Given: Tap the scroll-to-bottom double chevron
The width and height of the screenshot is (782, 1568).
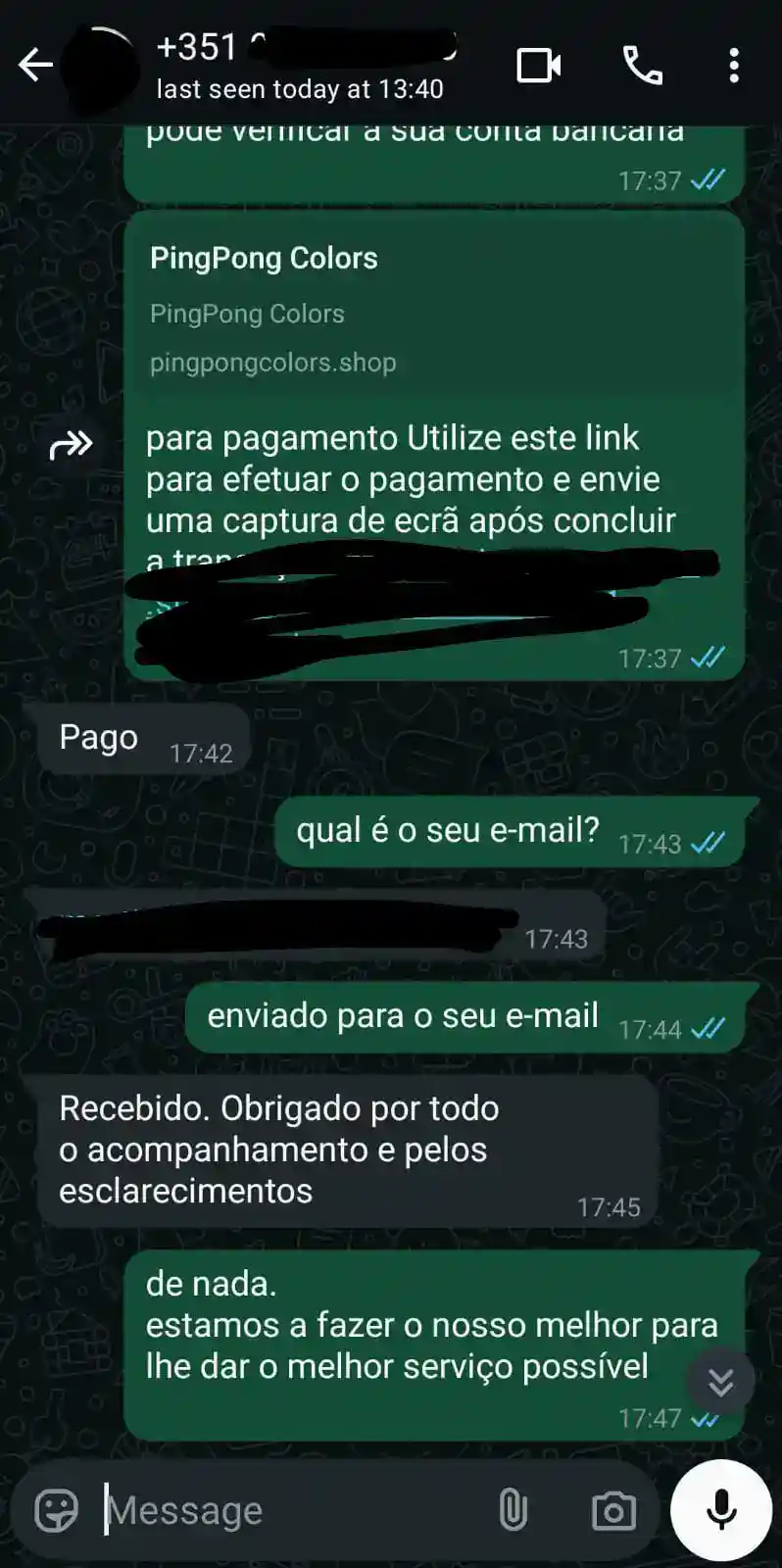Looking at the screenshot, I should [x=721, y=1383].
